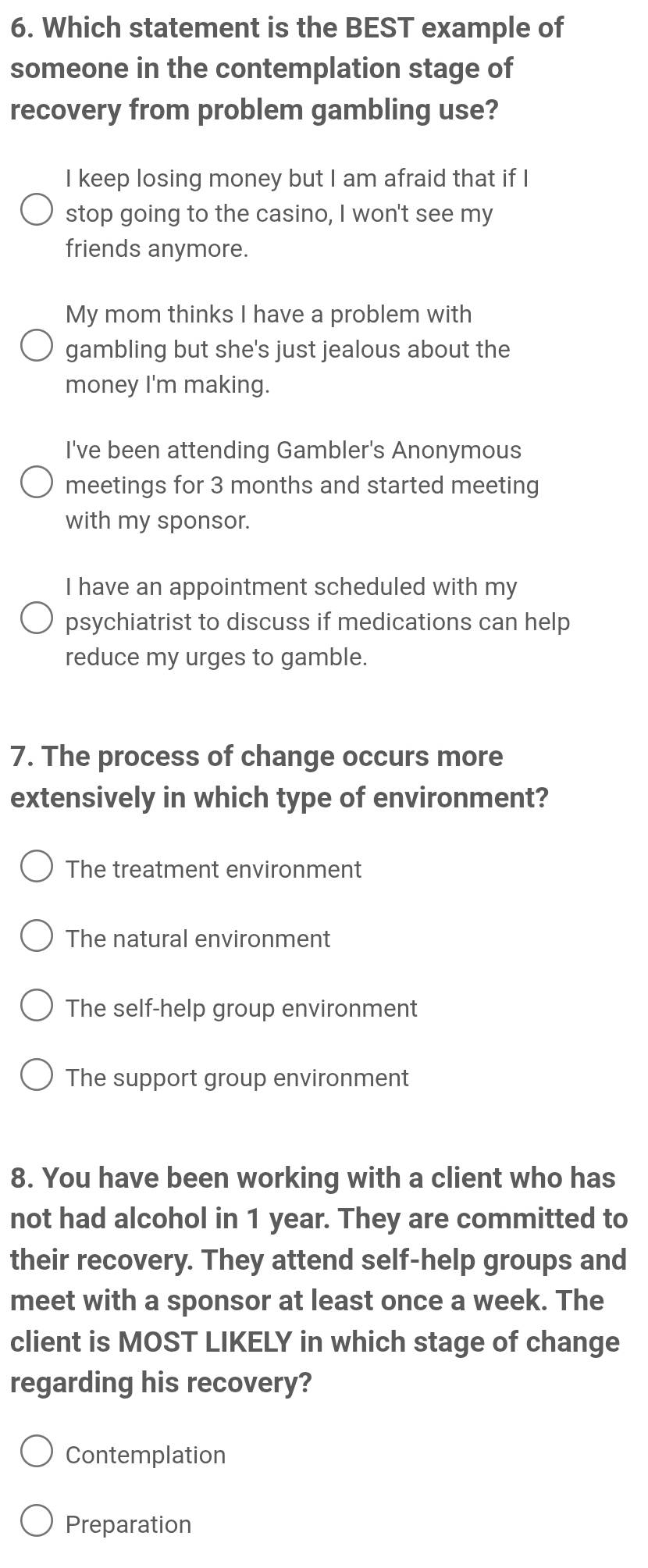Select 'The natural environment' answer

click(x=37, y=937)
